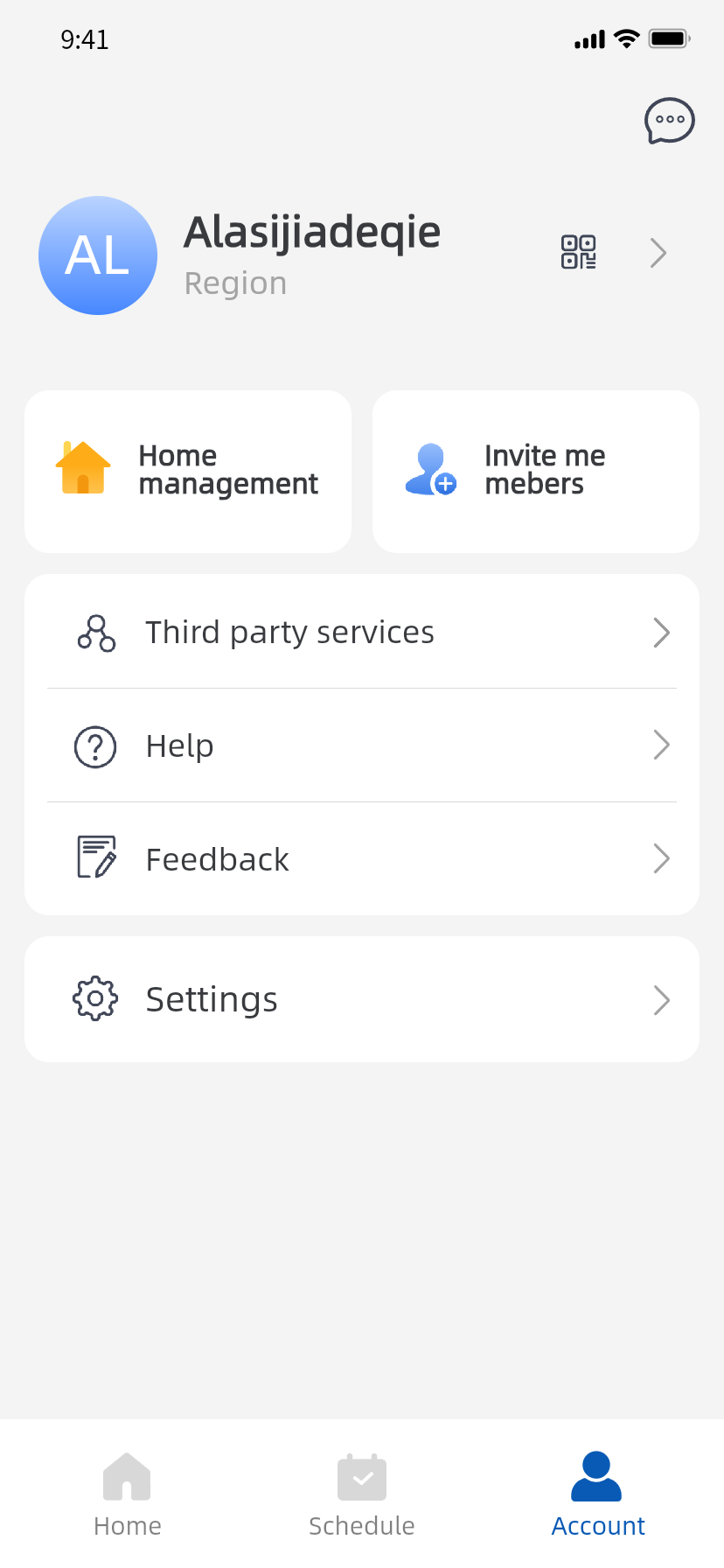This screenshot has height=1568, width=724.
Task: Open the messages chat bubble icon
Action: (669, 121)
